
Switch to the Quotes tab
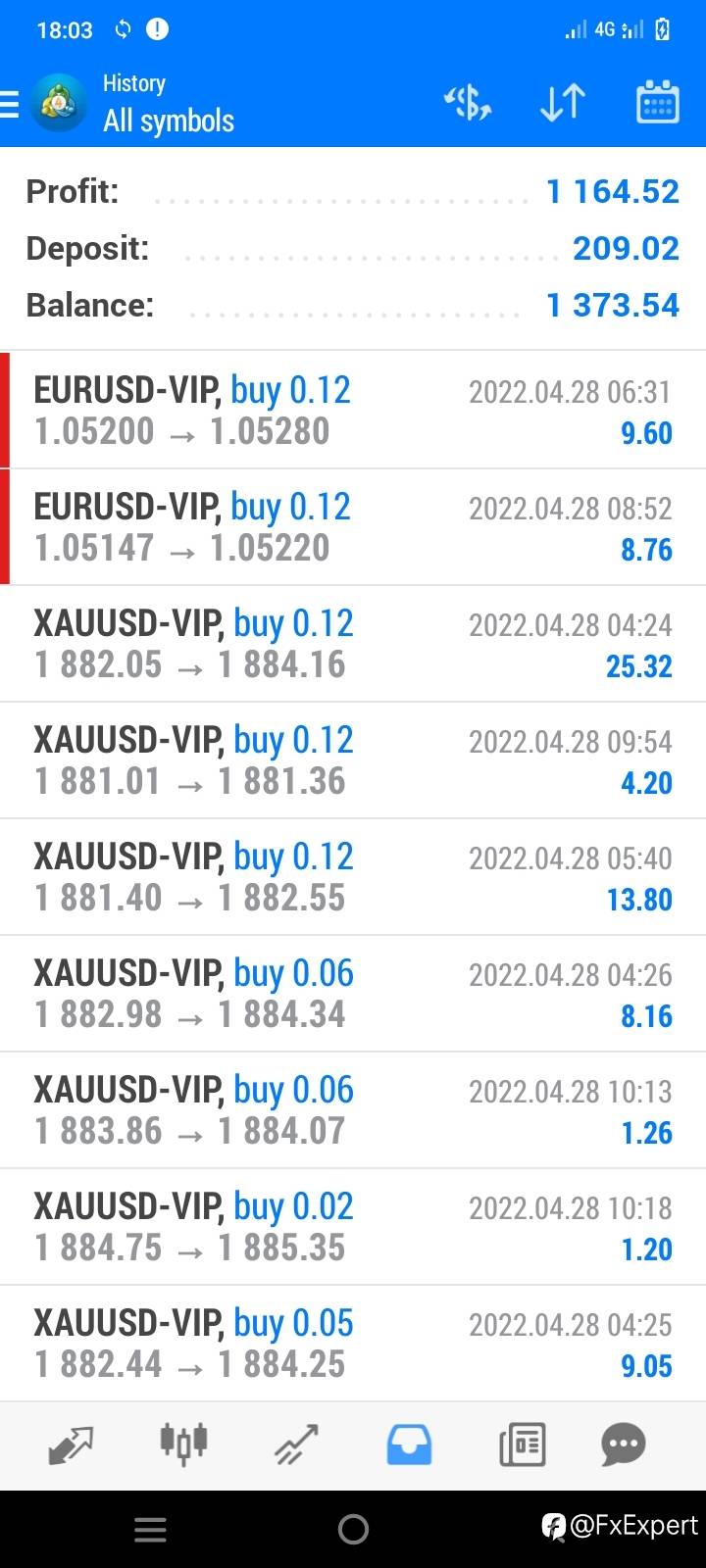coord(71,1445)
